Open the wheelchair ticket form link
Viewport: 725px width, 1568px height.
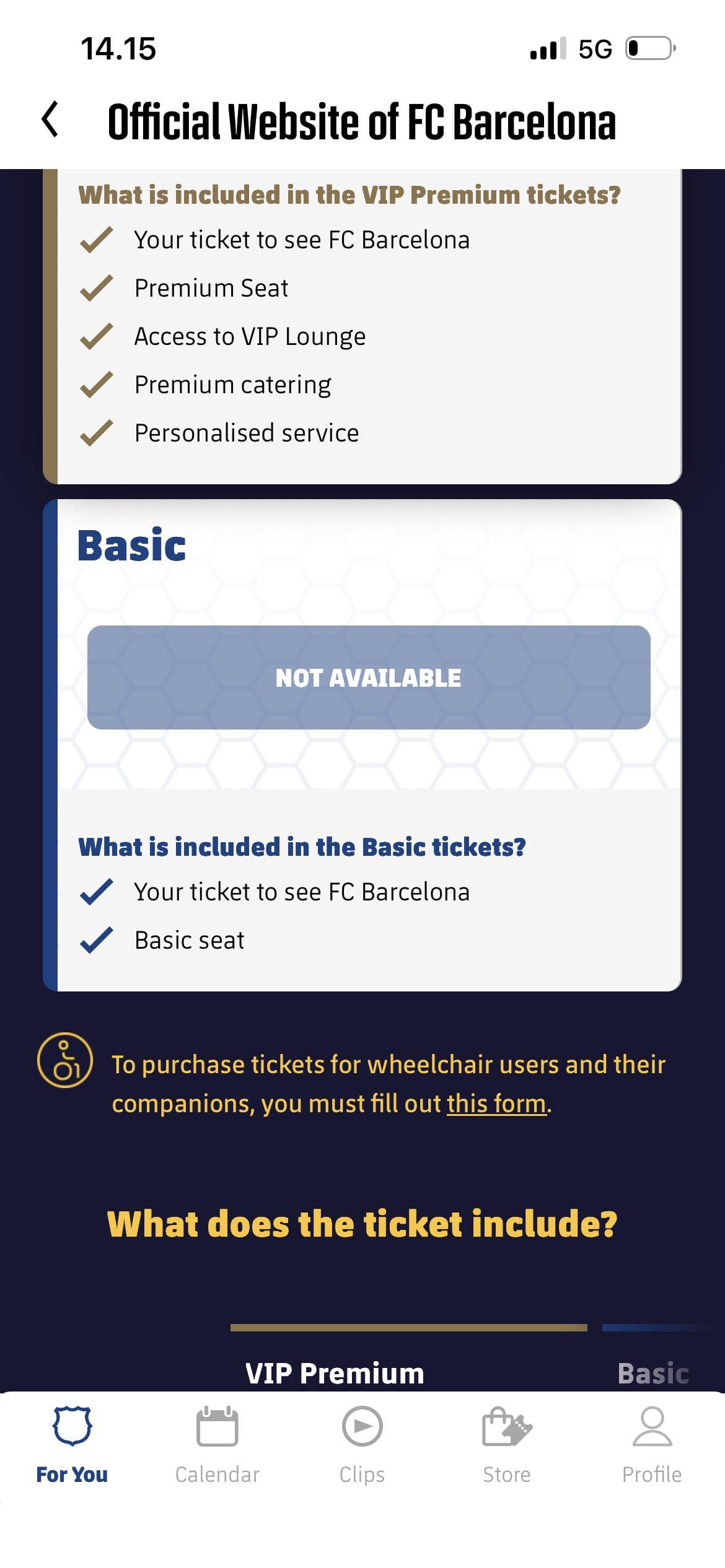496,1104
